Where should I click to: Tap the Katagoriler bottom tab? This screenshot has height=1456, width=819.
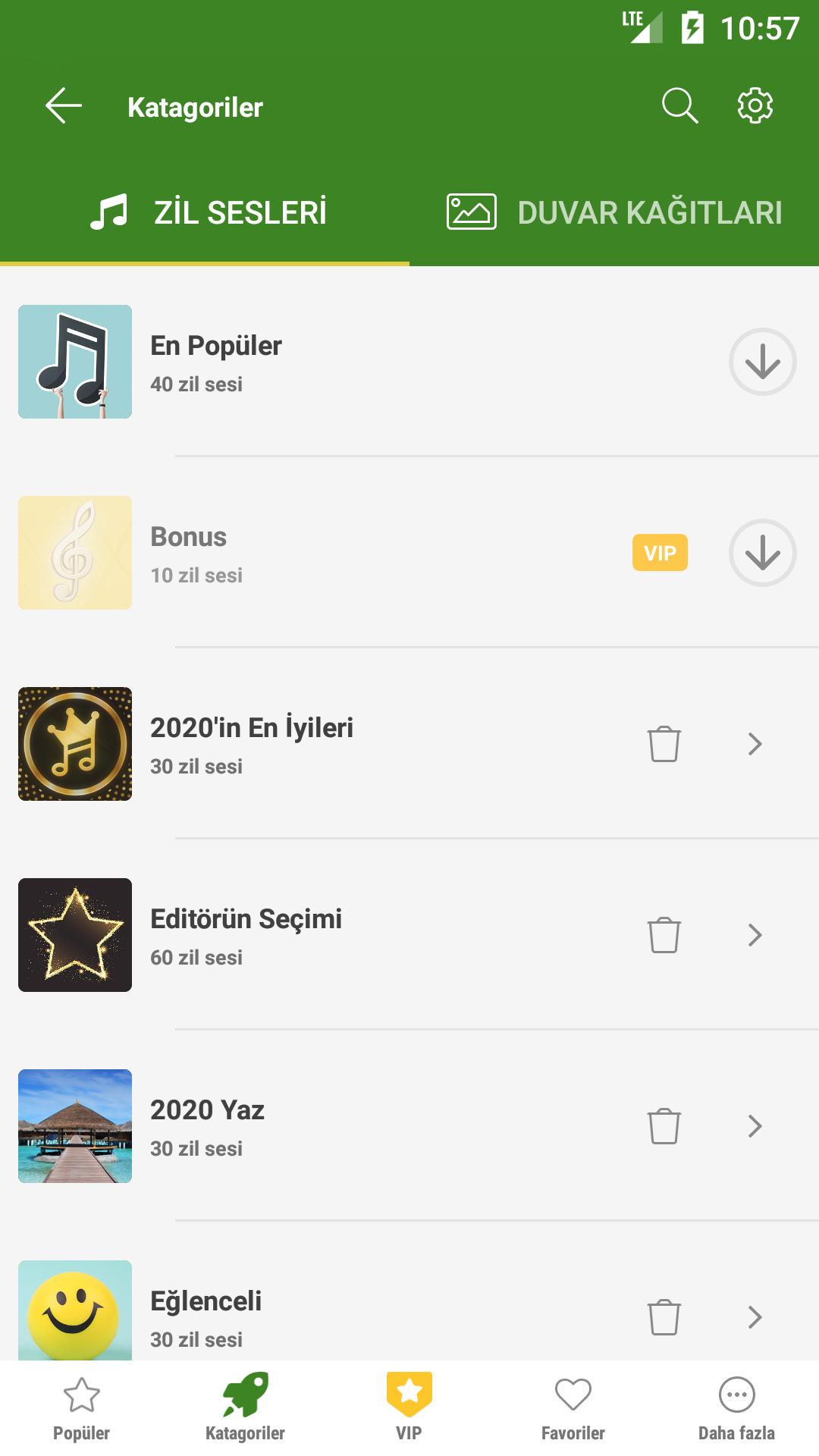pos(246,1408)
